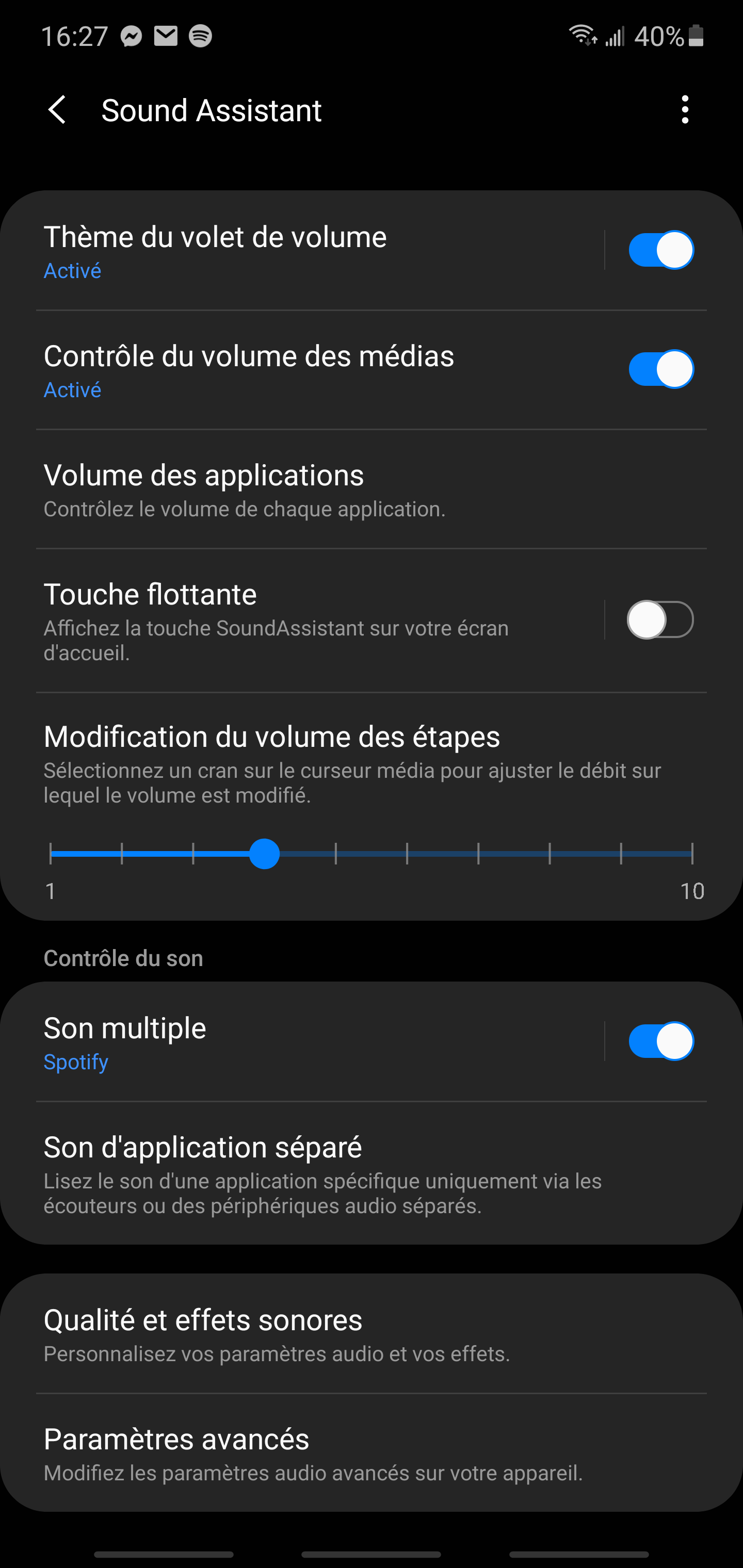Turn off Contrôle du volume des médias

tap(661, 369)
